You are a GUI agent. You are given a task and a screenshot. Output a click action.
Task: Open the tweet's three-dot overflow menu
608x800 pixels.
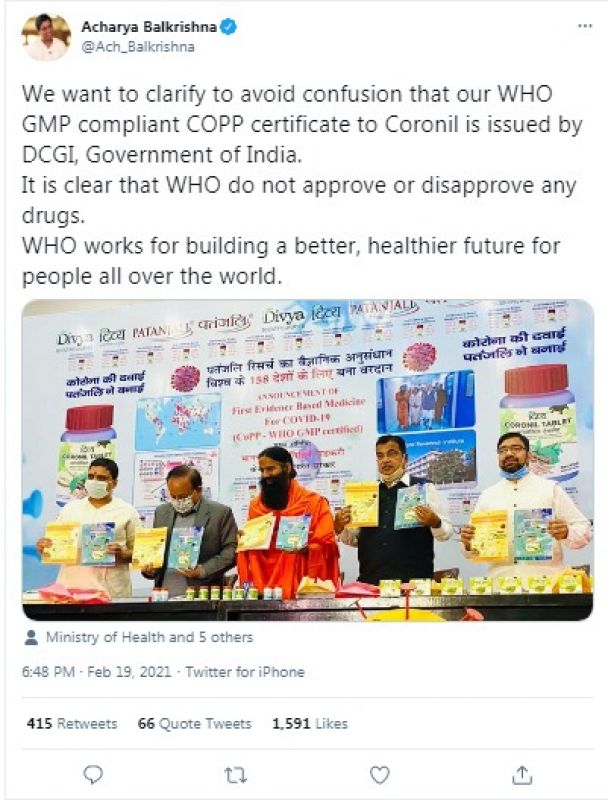pos(584,26)
